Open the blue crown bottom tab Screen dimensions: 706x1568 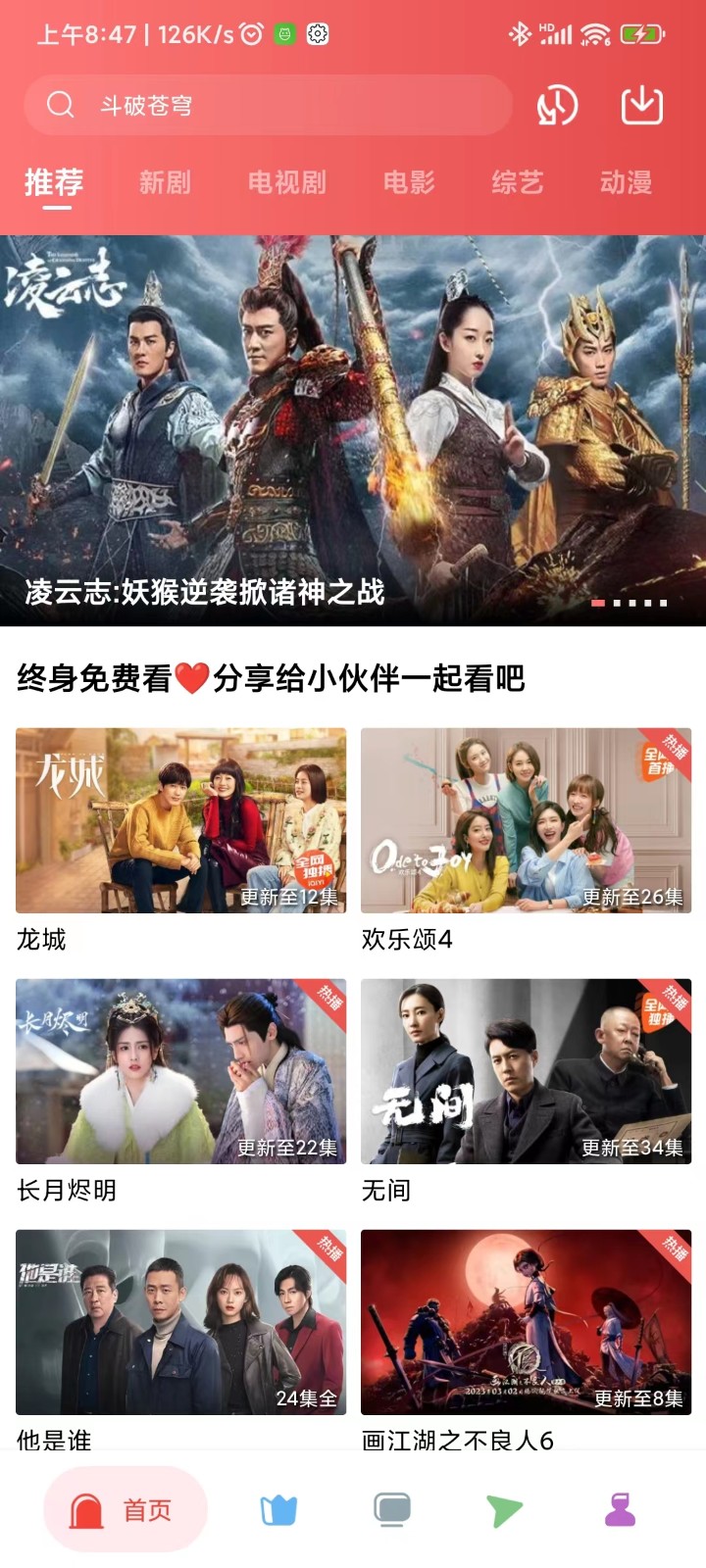point(278,1510)
